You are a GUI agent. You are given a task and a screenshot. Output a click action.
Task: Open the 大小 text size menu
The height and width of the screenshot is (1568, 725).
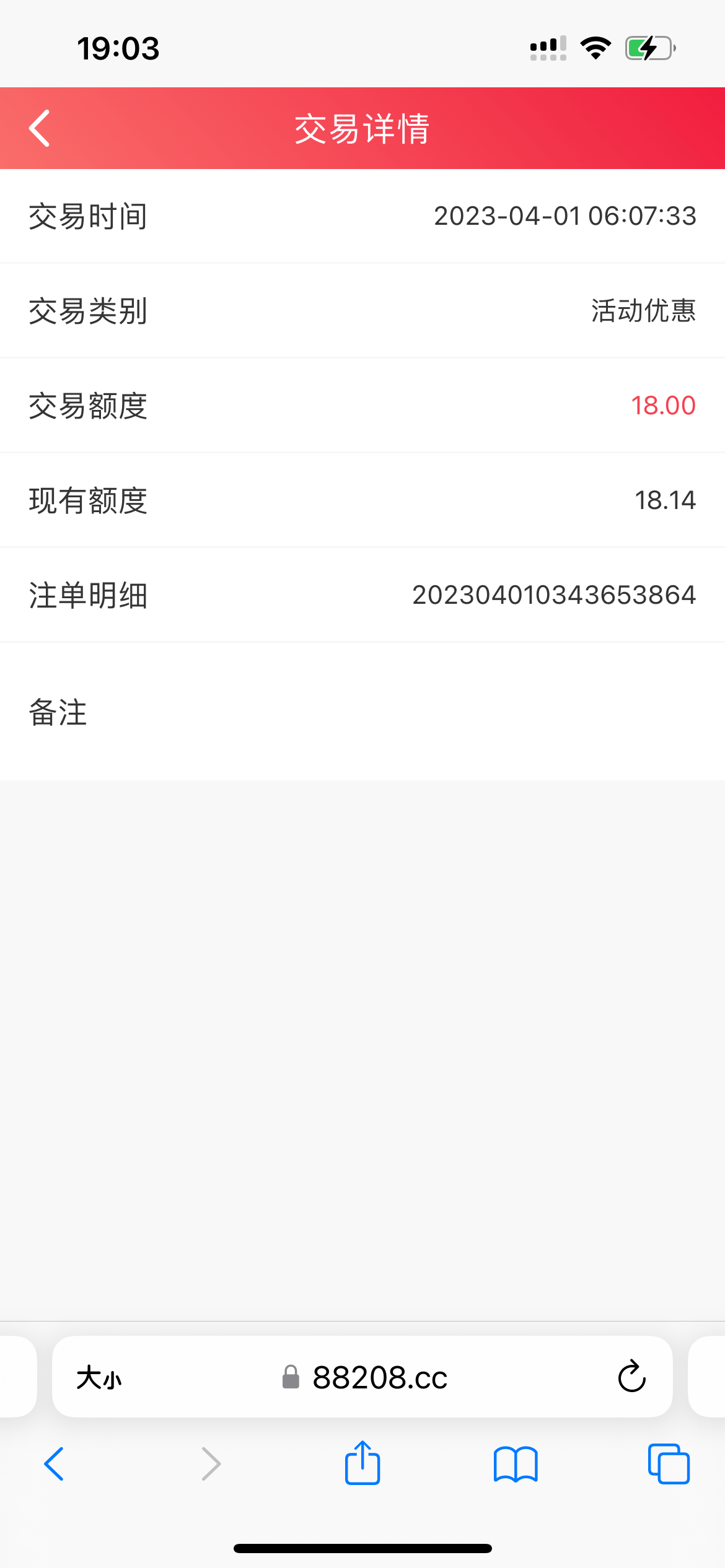point(99,1379)
